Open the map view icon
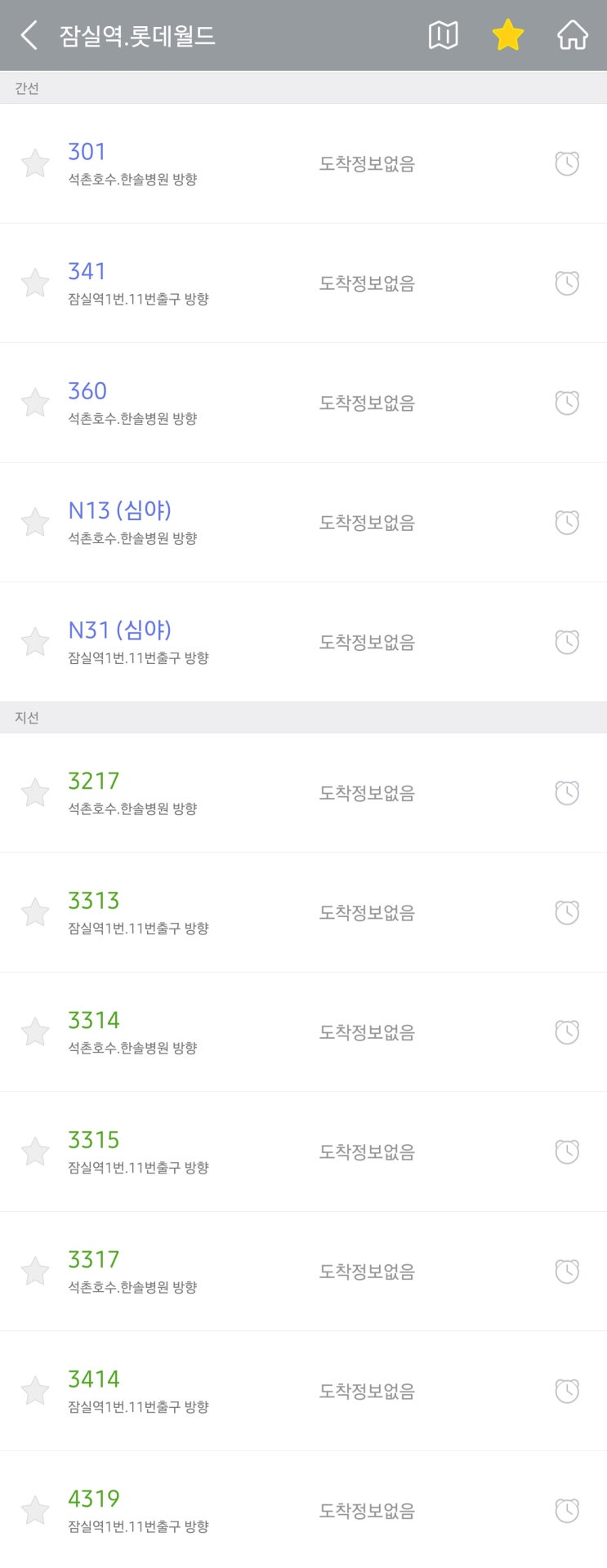 point(443,36)
